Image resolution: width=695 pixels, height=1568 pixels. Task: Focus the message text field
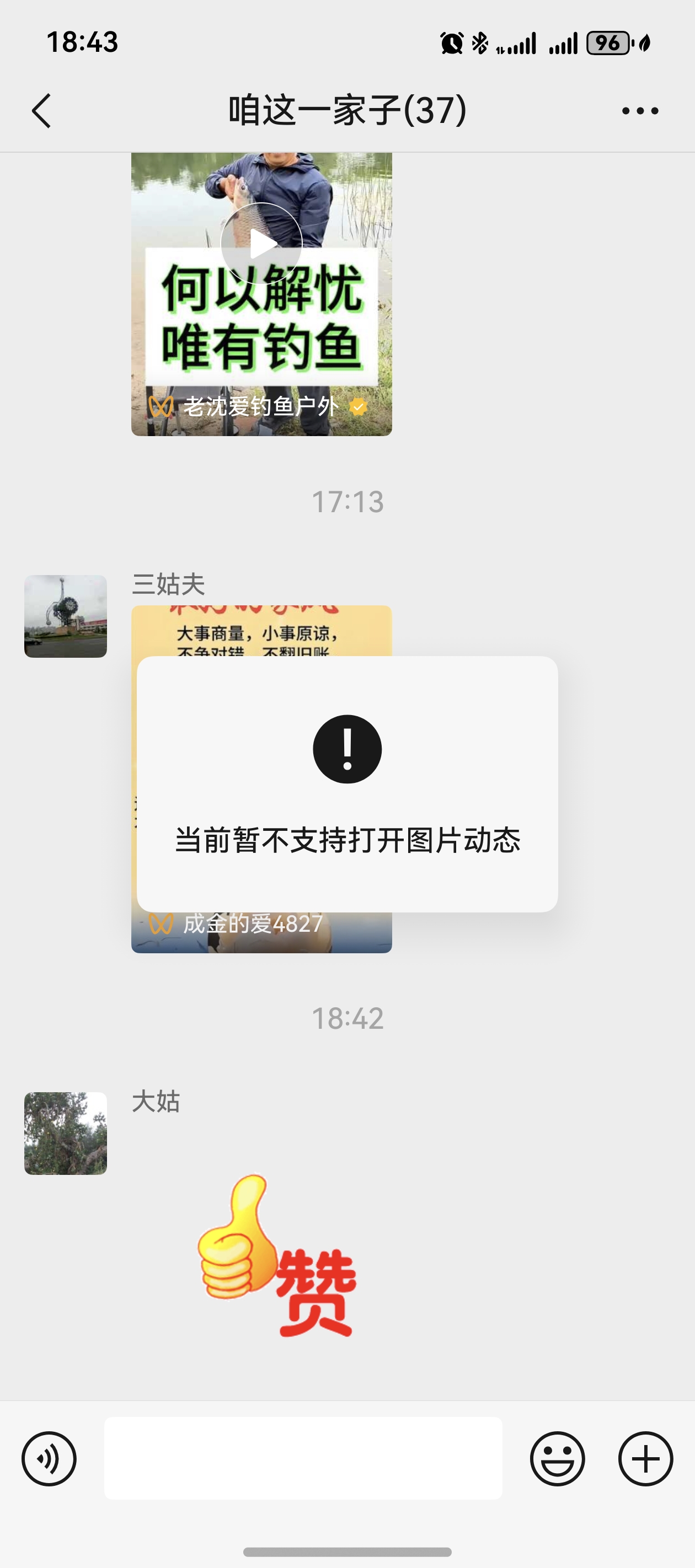[303, 1457]
